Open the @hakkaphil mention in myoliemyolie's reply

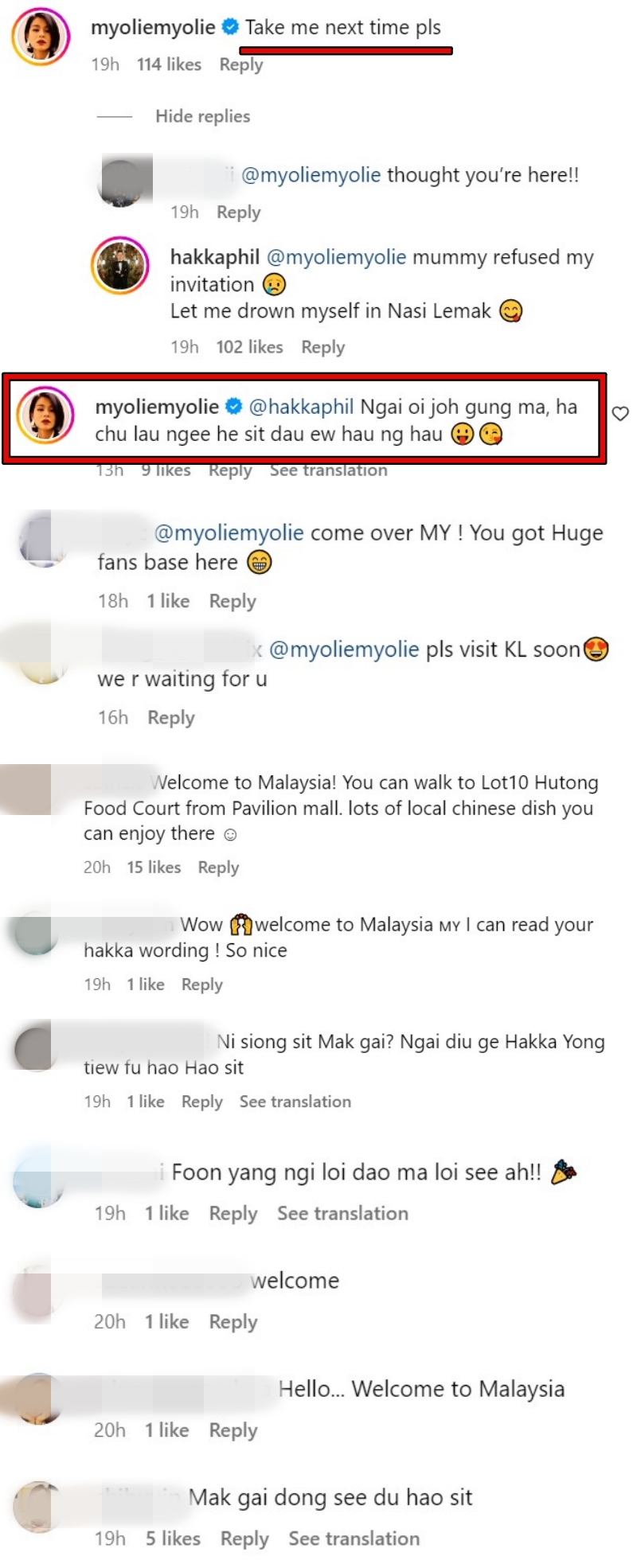301,407
